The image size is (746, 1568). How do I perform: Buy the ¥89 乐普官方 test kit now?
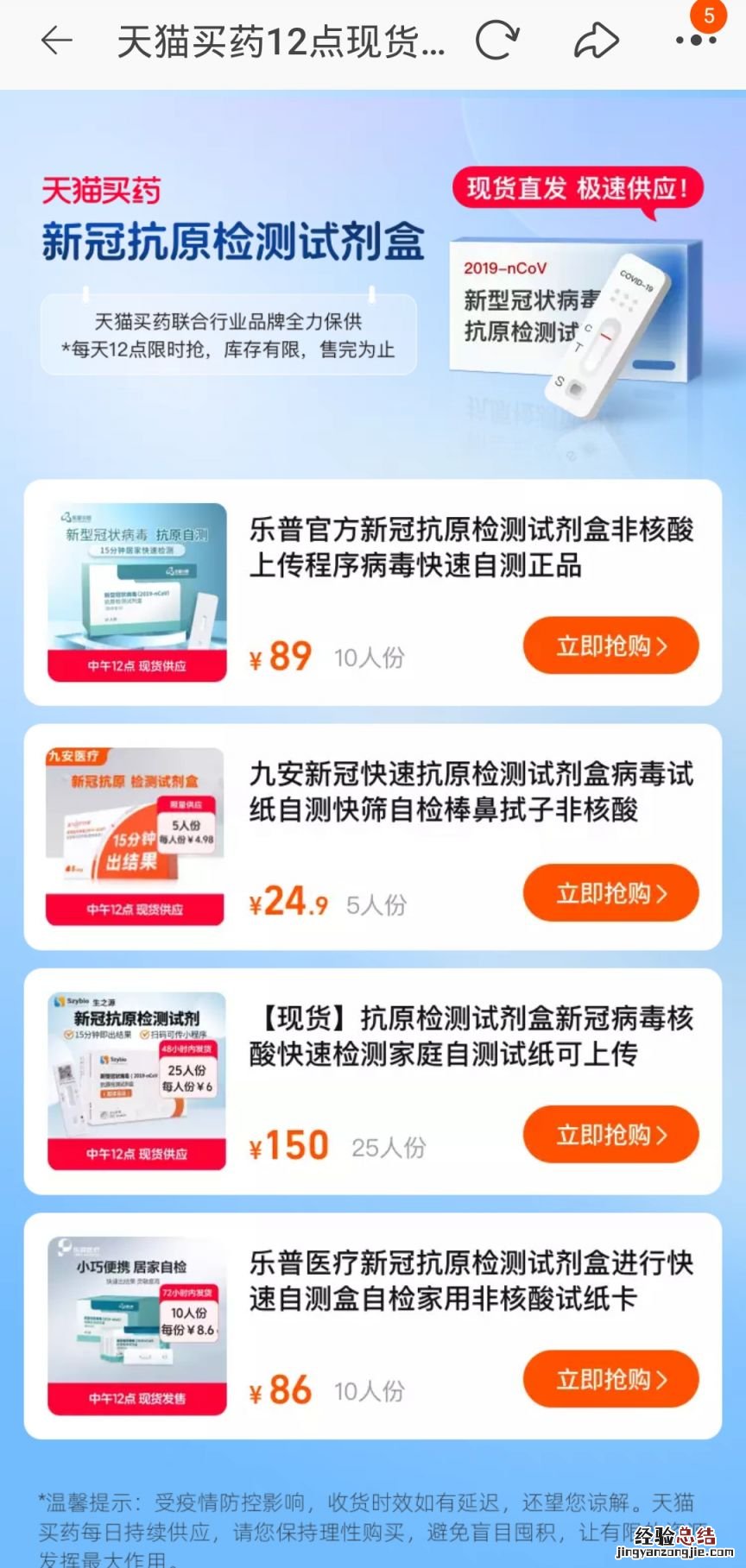610,645
